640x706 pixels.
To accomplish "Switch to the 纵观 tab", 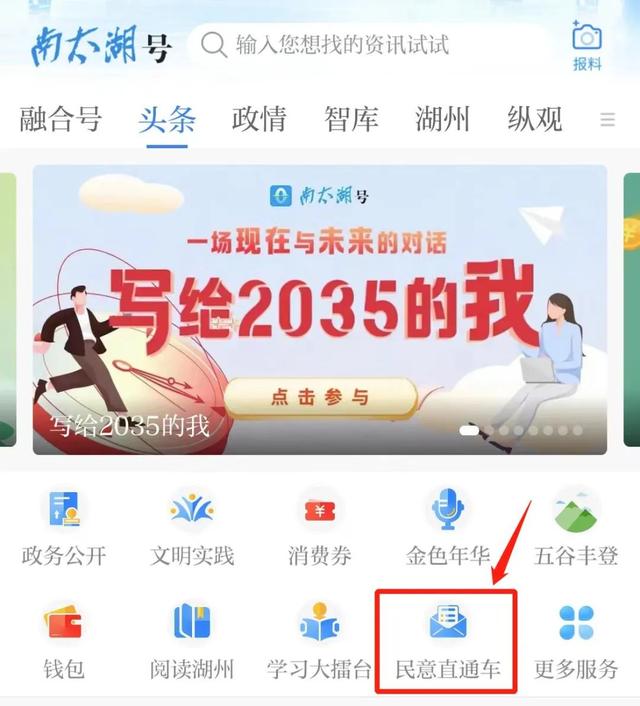I will [535, 120].
